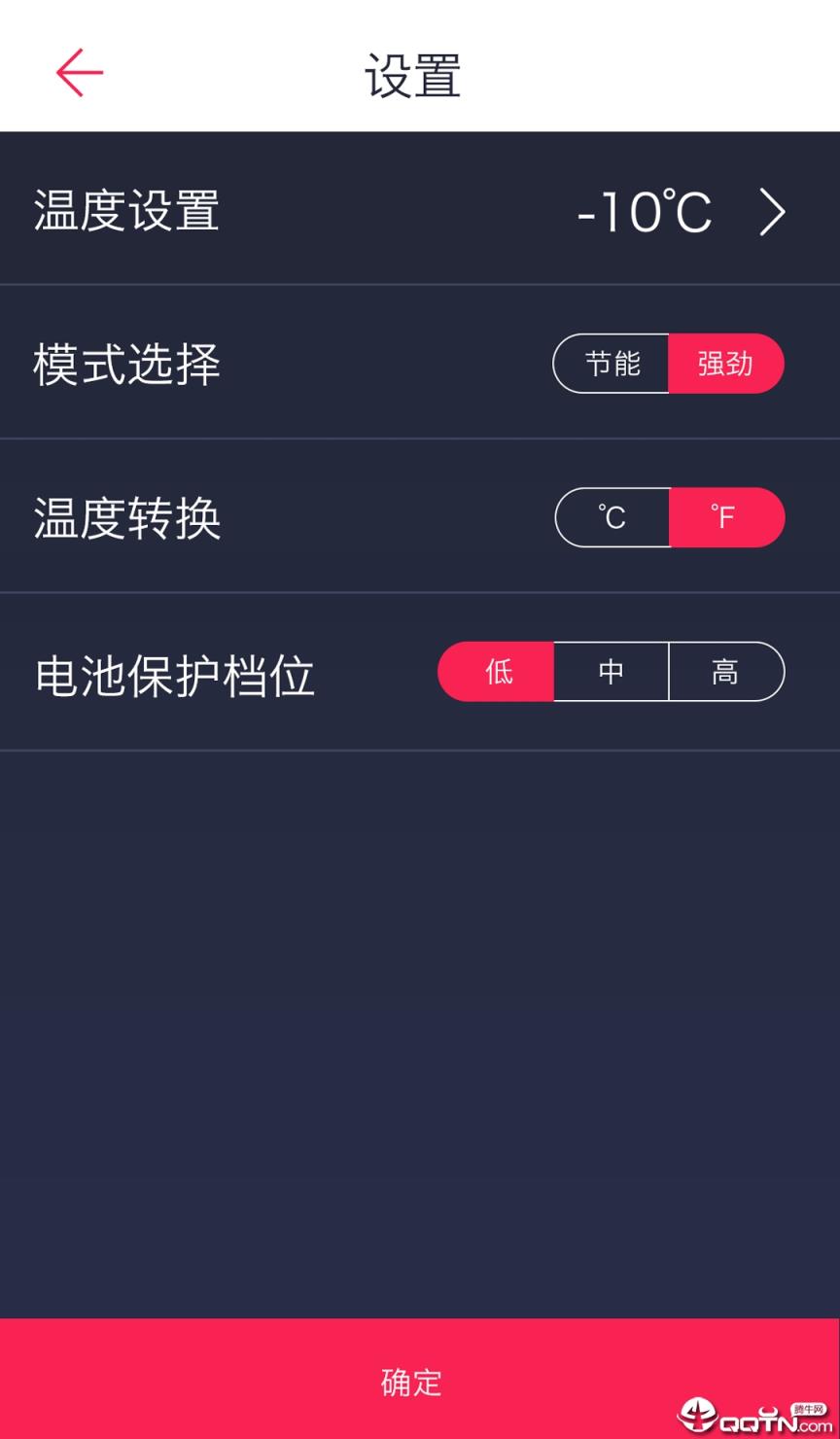The height and width of the screenshot is (1439, 840).
Task: Set battery protection level to 中
Action: point(611,671)
